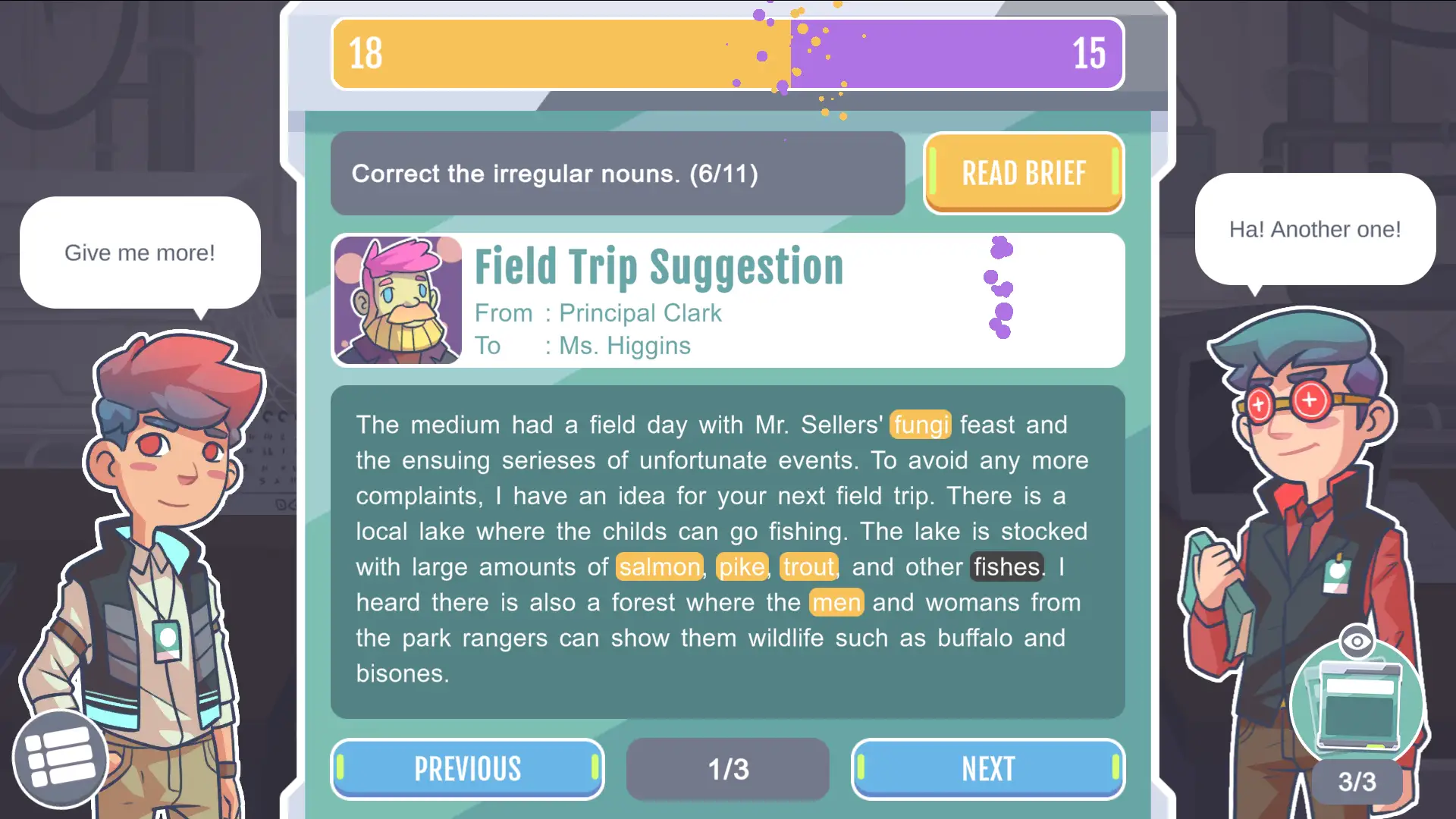Tap NEXT to advance the page
This screenshot has width=1456, height=819.
coord(987,769)
